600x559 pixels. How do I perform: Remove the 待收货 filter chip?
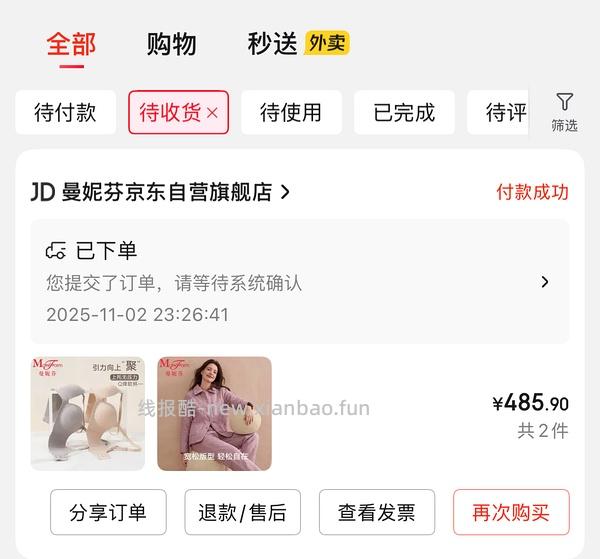pyautogui.click(x=212, y=114)
